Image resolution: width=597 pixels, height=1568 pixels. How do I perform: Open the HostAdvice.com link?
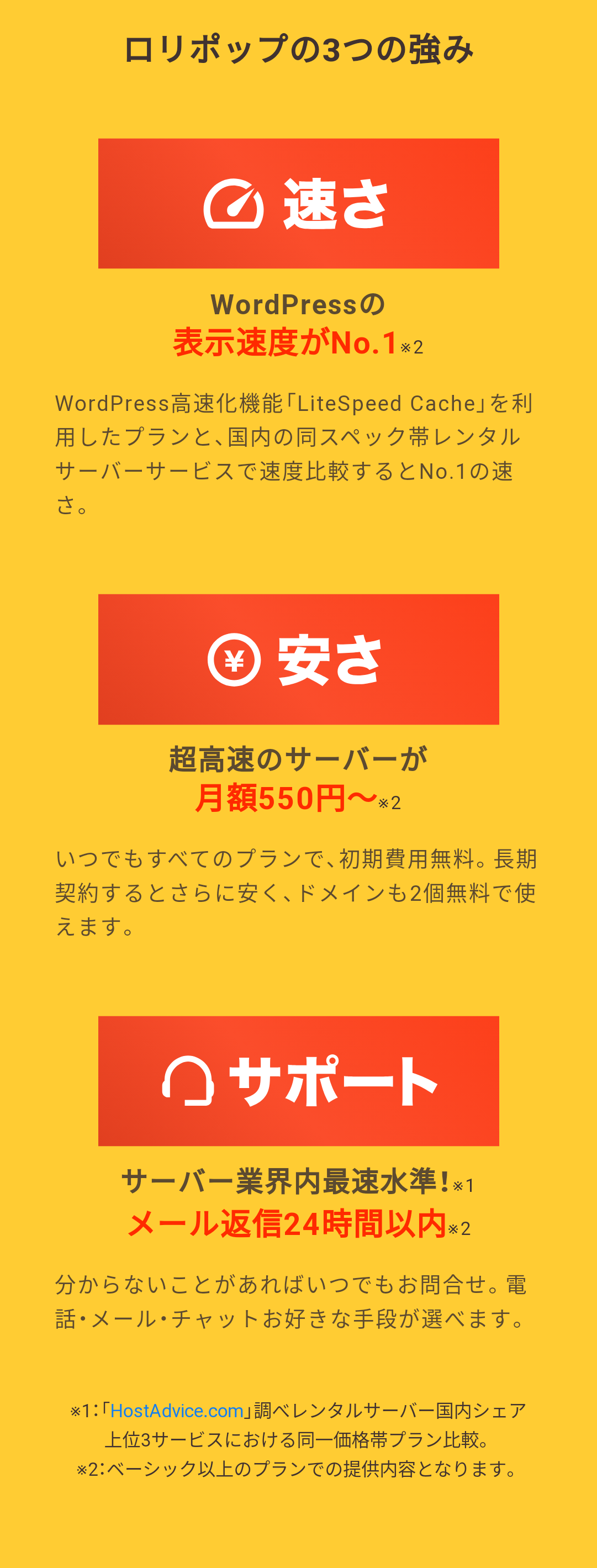tap(177, 1411)
